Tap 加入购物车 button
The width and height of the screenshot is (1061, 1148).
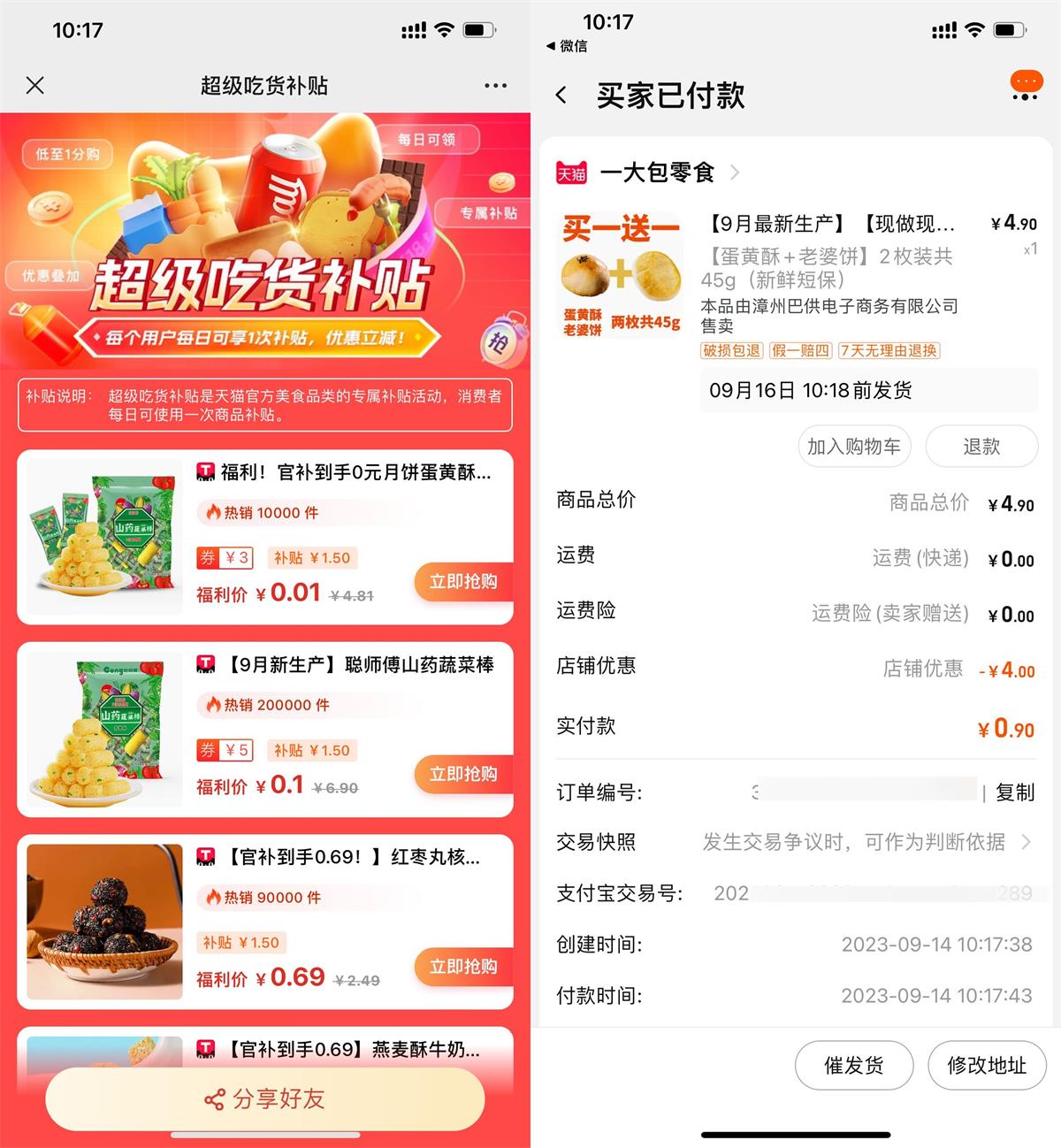[x=853, y=447]
